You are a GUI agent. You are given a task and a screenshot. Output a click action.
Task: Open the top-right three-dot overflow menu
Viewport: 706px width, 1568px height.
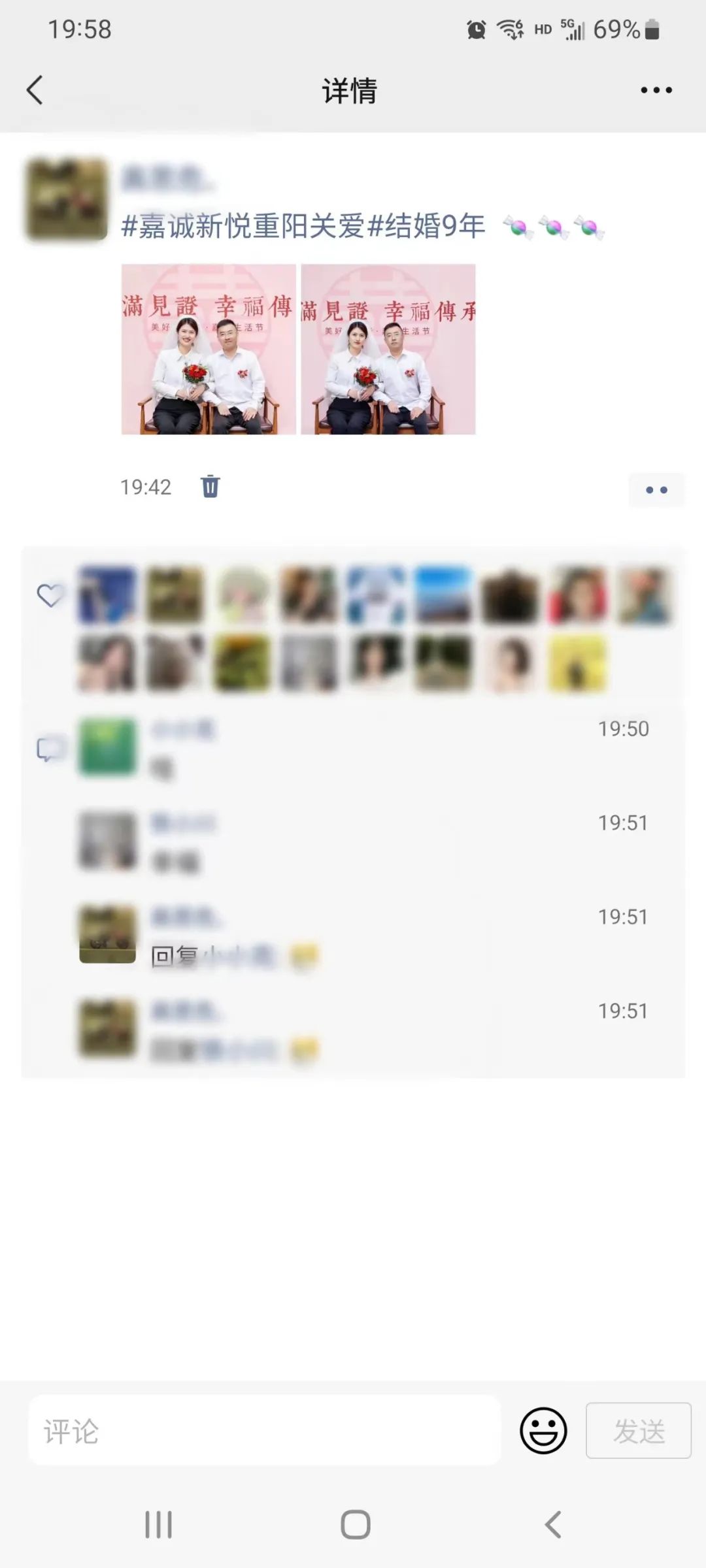656,90
